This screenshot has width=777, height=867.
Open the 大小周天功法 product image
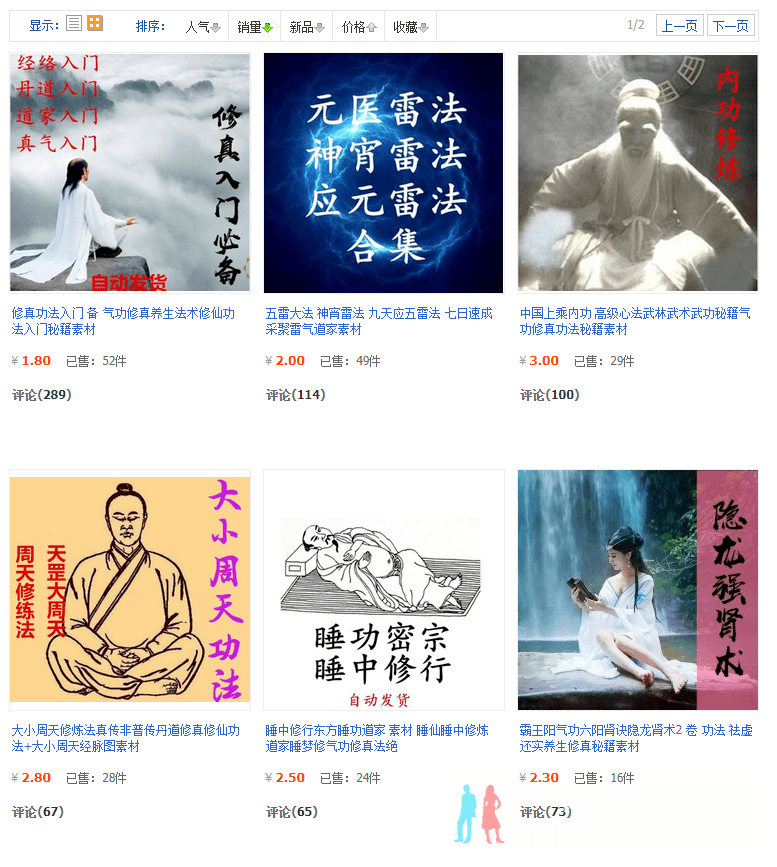pos(130,589)
